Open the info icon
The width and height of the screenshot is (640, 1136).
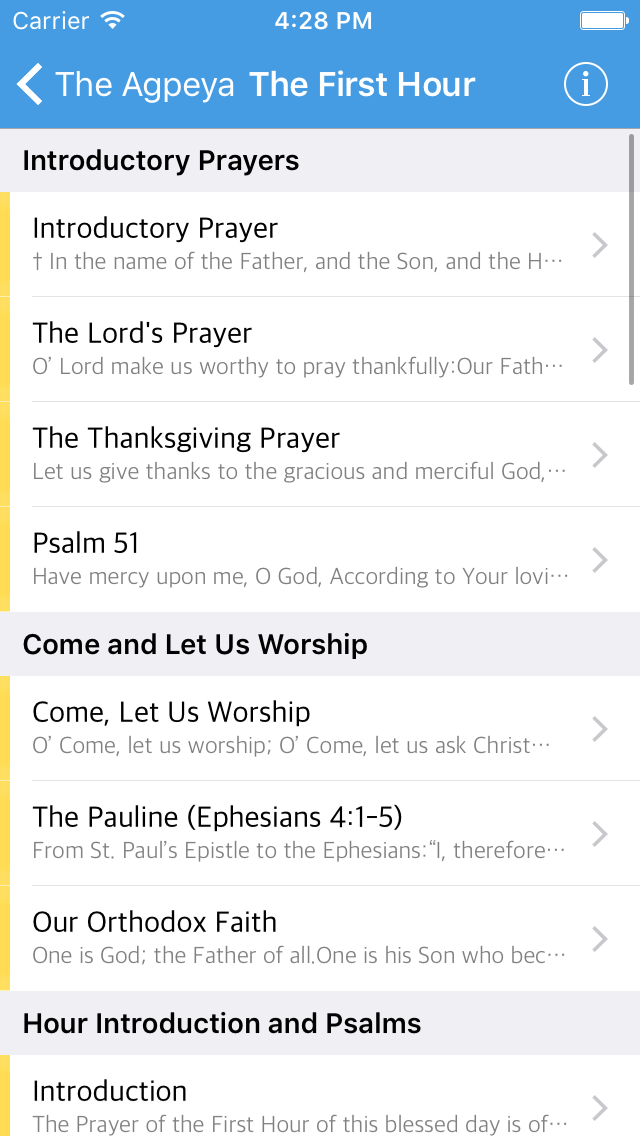pyautogui.click(x=585, y=85)
